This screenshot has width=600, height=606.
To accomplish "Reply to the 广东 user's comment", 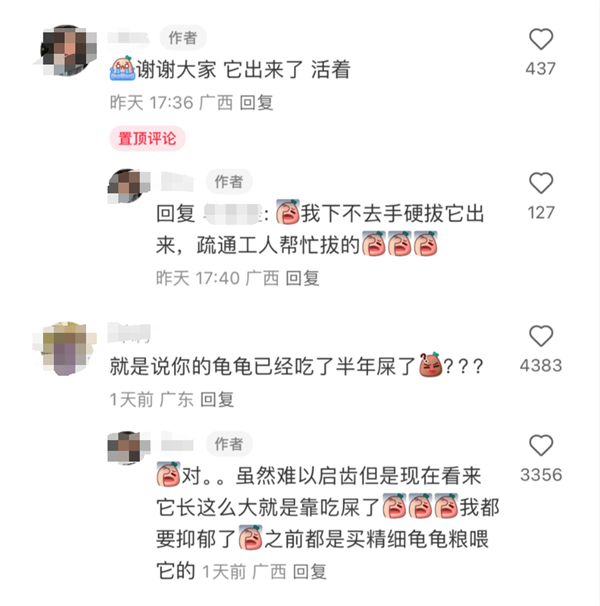I will 217,399.
